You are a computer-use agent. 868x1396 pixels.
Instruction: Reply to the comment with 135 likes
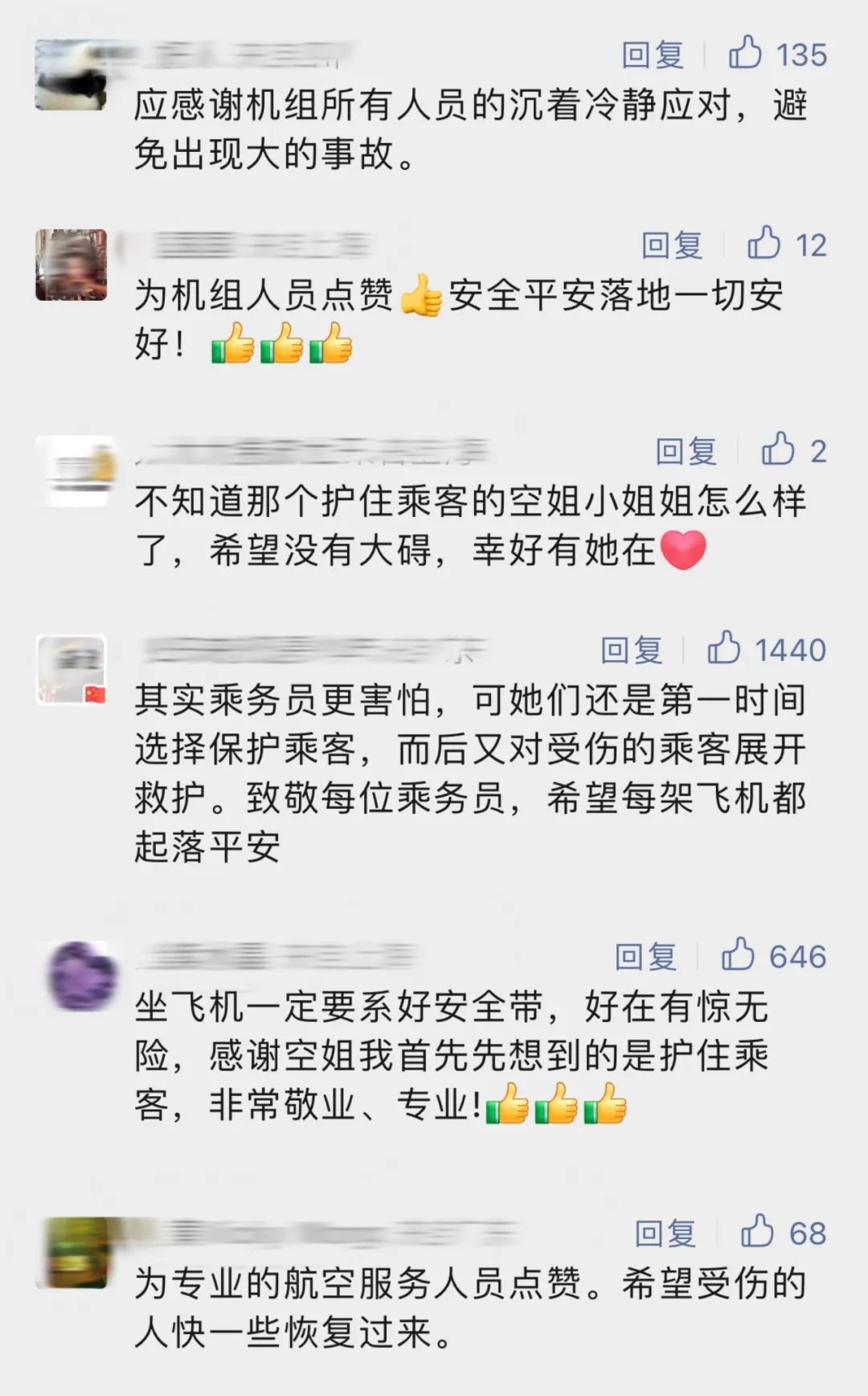652,55
